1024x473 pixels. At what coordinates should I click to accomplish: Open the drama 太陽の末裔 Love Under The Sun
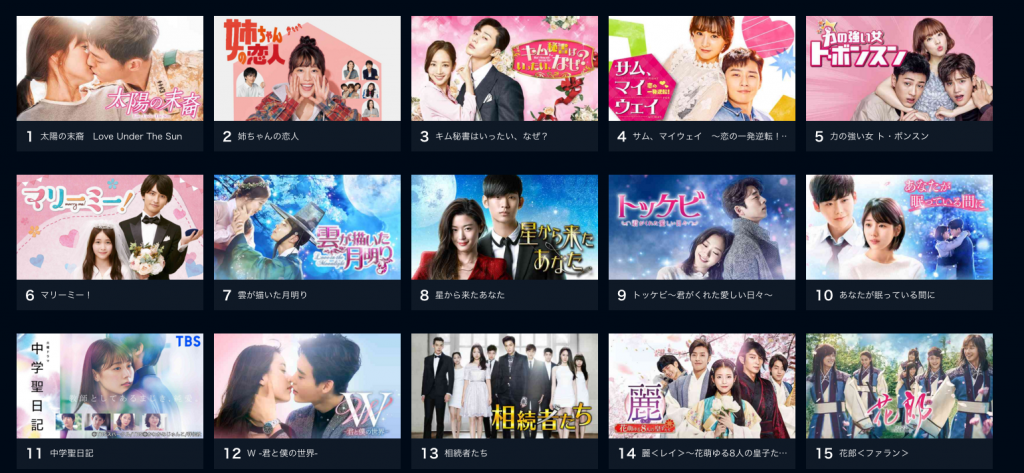(110, 69)
